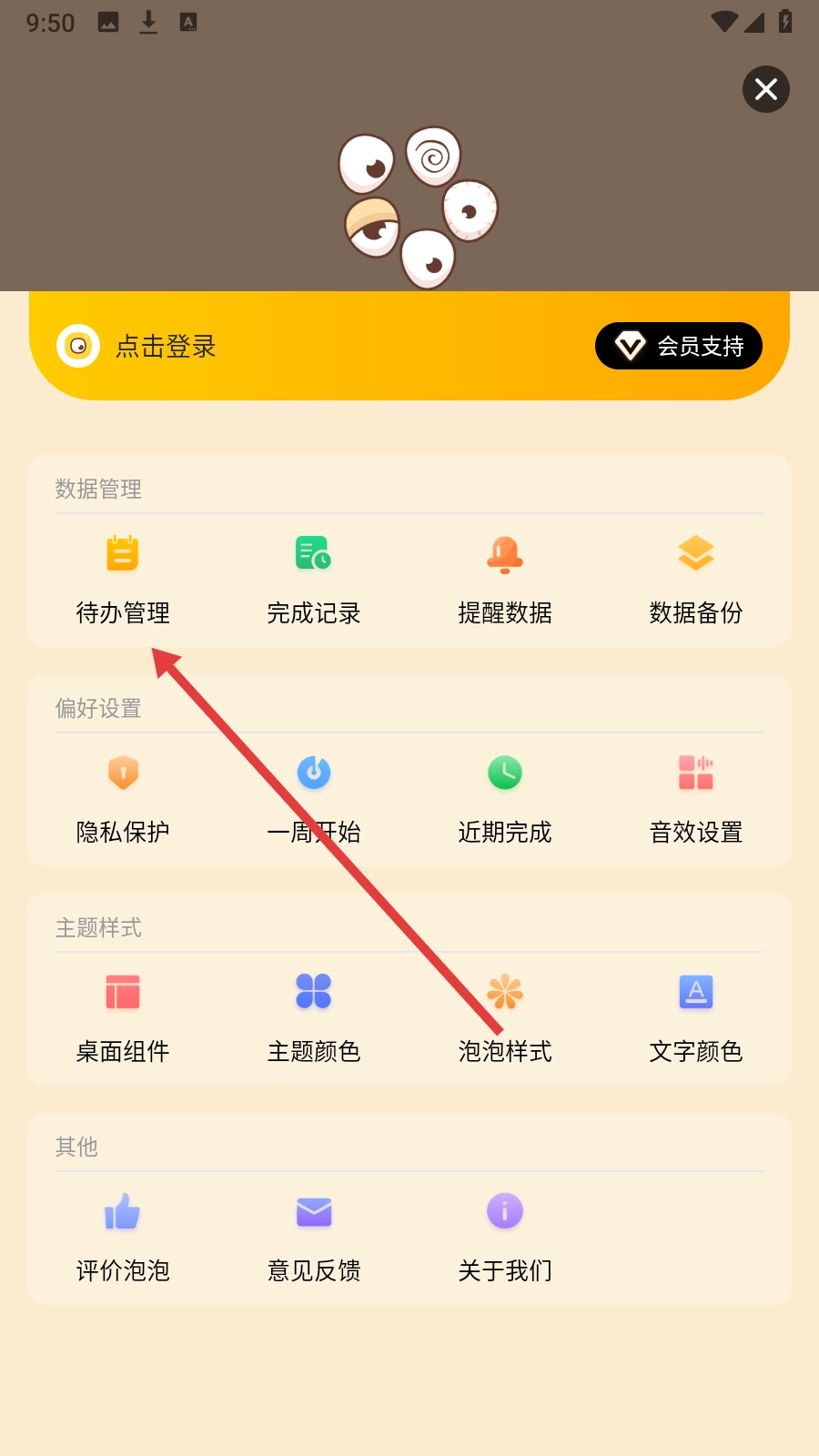
Task: Send 意见反馈 feedback
Action: pos(314,1237)
